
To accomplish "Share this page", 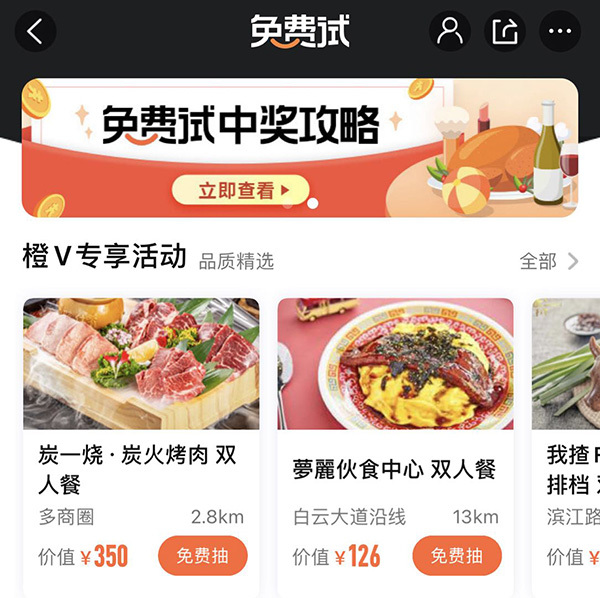I will (505, 32).
